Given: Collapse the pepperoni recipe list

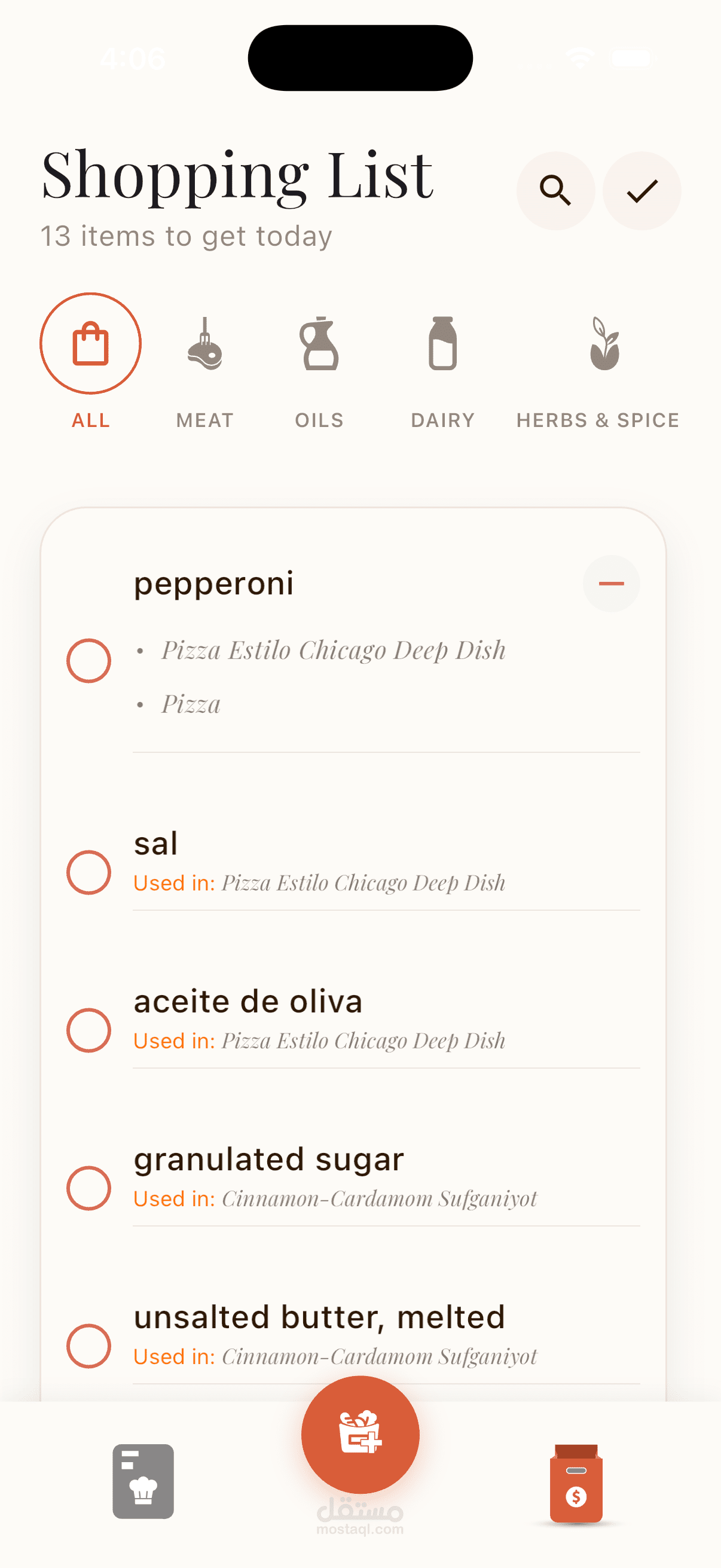Looking at the screenshot, I should tap(611, 584).
